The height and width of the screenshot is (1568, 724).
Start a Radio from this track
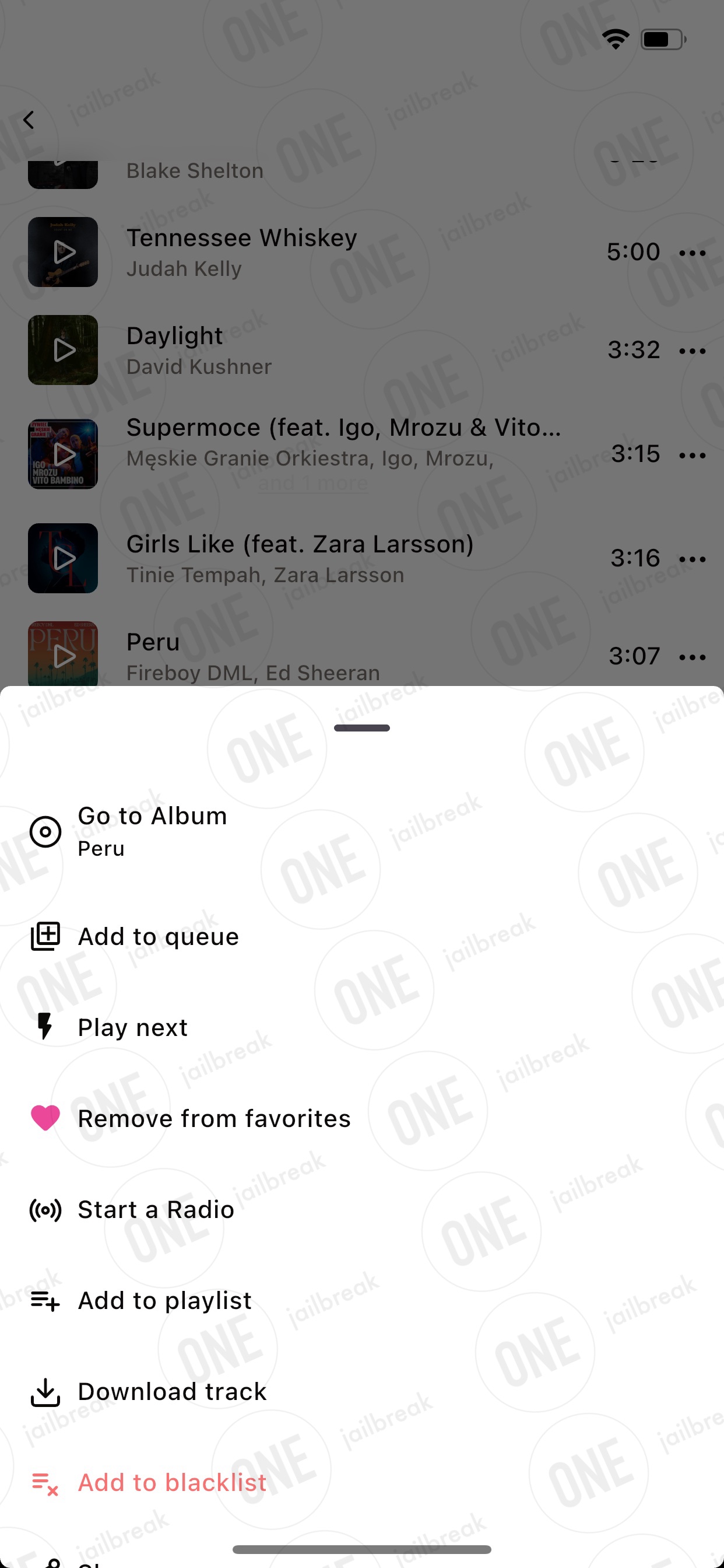[x=362, y=1209]
